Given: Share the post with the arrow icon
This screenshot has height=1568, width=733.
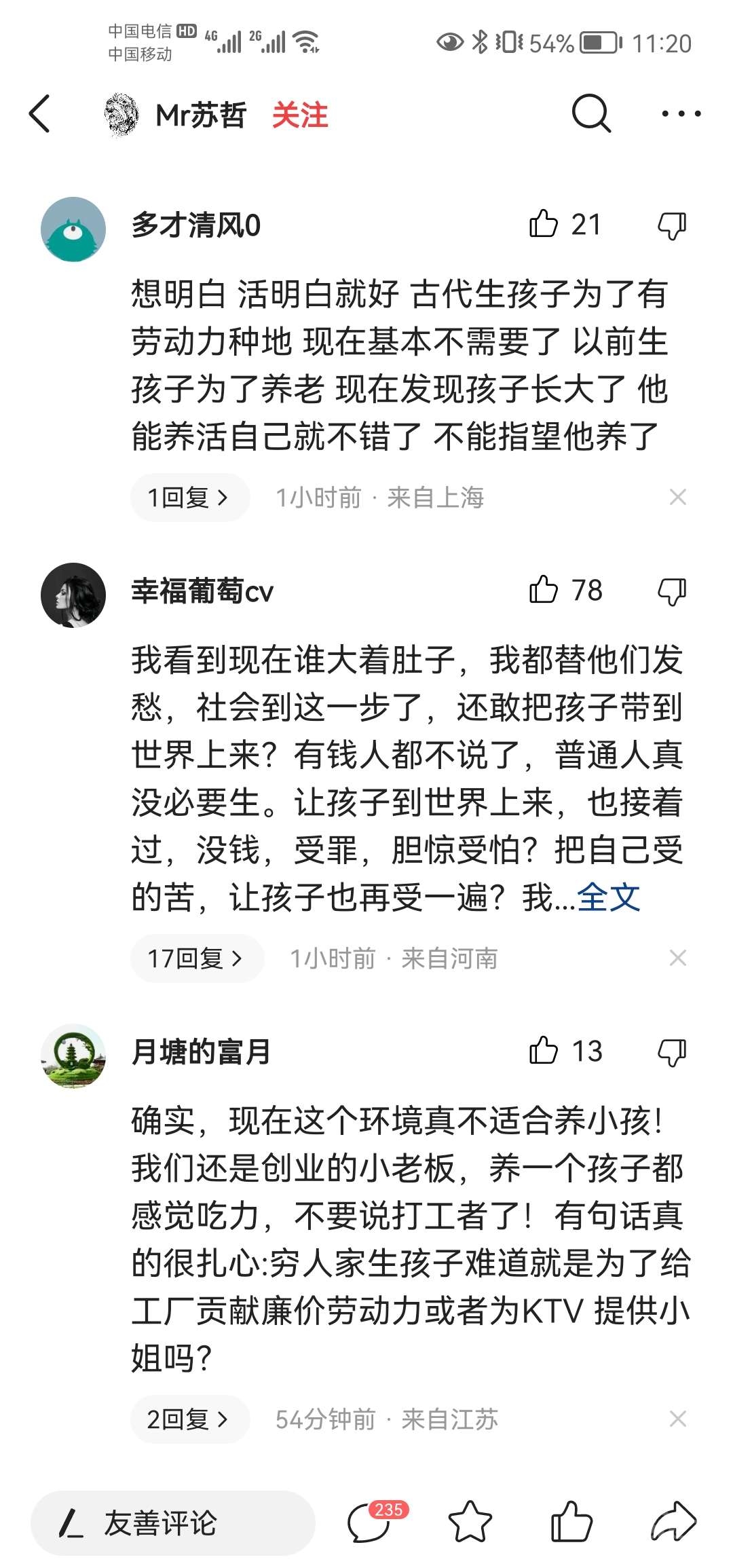Looking at the screenshot, I should click(673, 1523).
